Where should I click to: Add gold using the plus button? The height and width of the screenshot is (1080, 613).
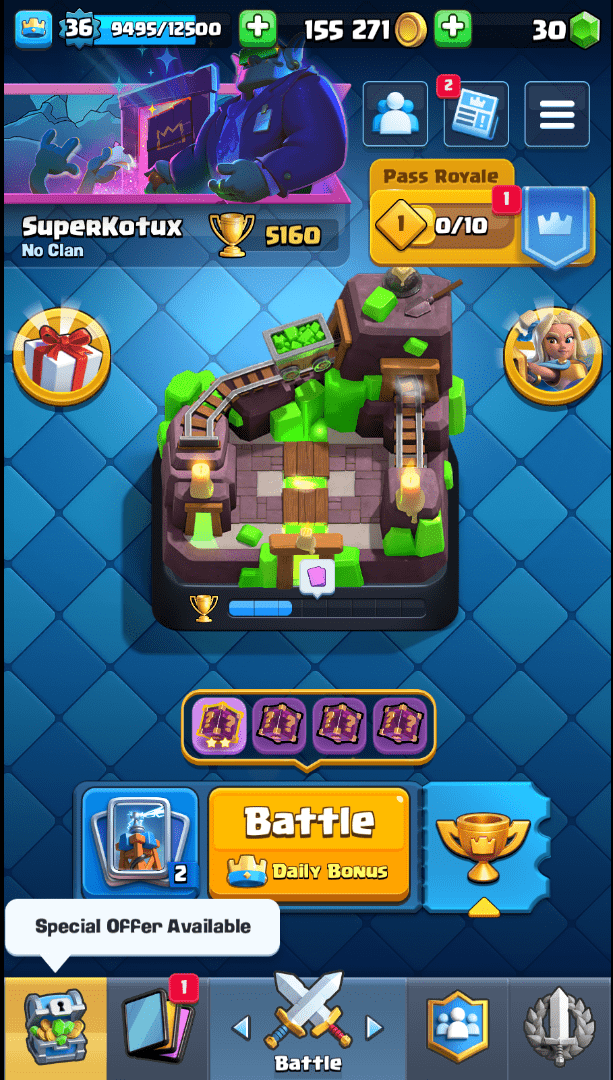point(453,28)
